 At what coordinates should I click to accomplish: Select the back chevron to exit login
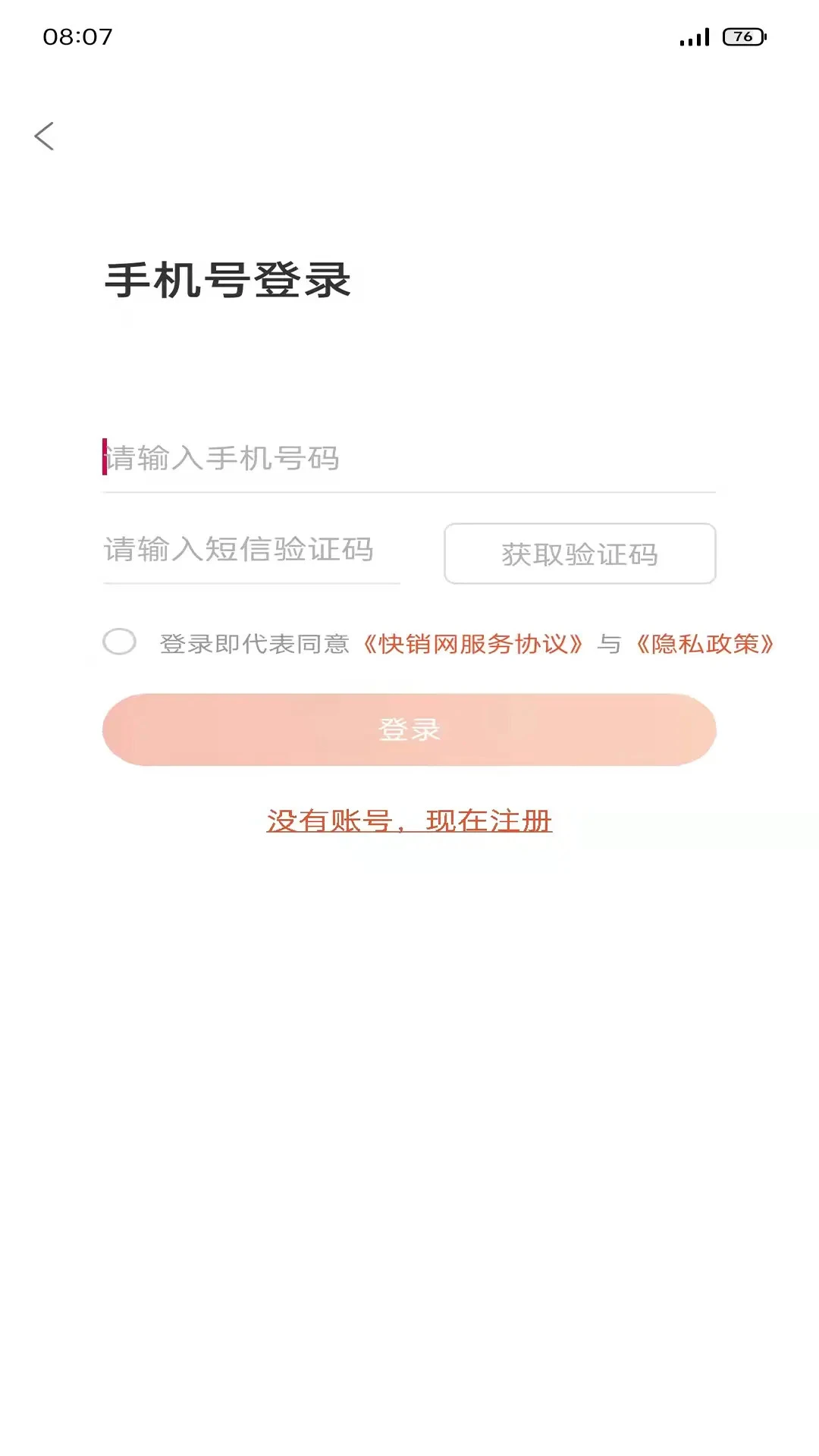coord(44,136)
